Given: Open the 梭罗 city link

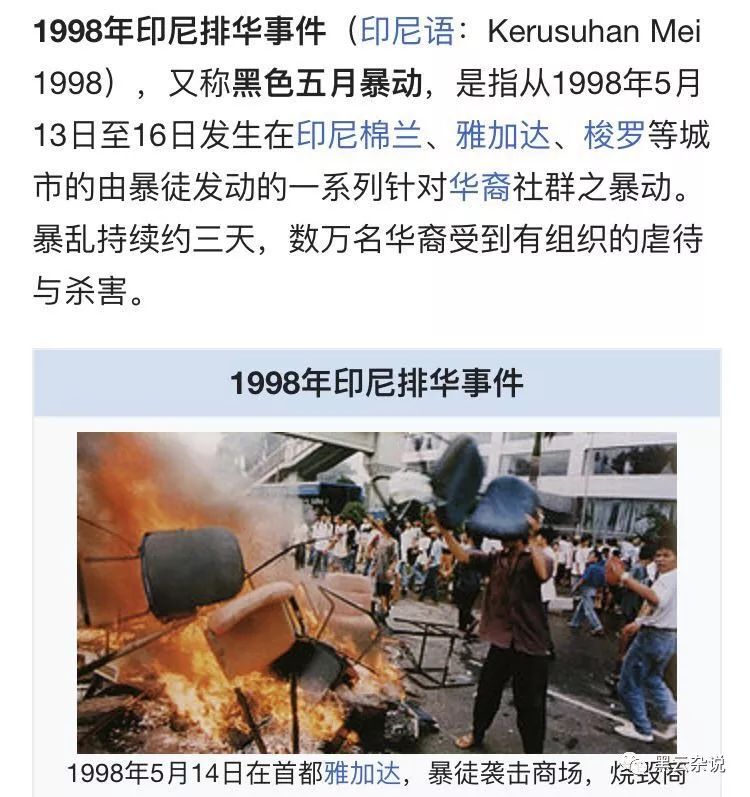Looking at the screenshot, I should point(614,135).
